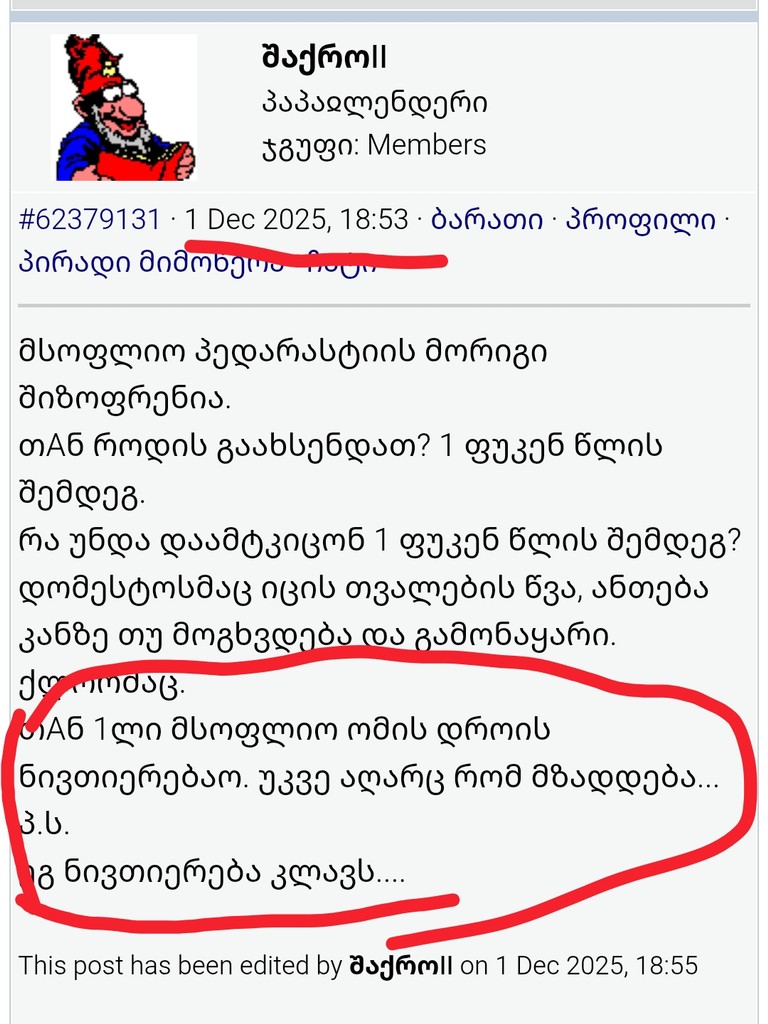This screenshot has width=768, height=1024.
Task: Open the wizard avatar image of შაქროII
Action: point(121,107)
